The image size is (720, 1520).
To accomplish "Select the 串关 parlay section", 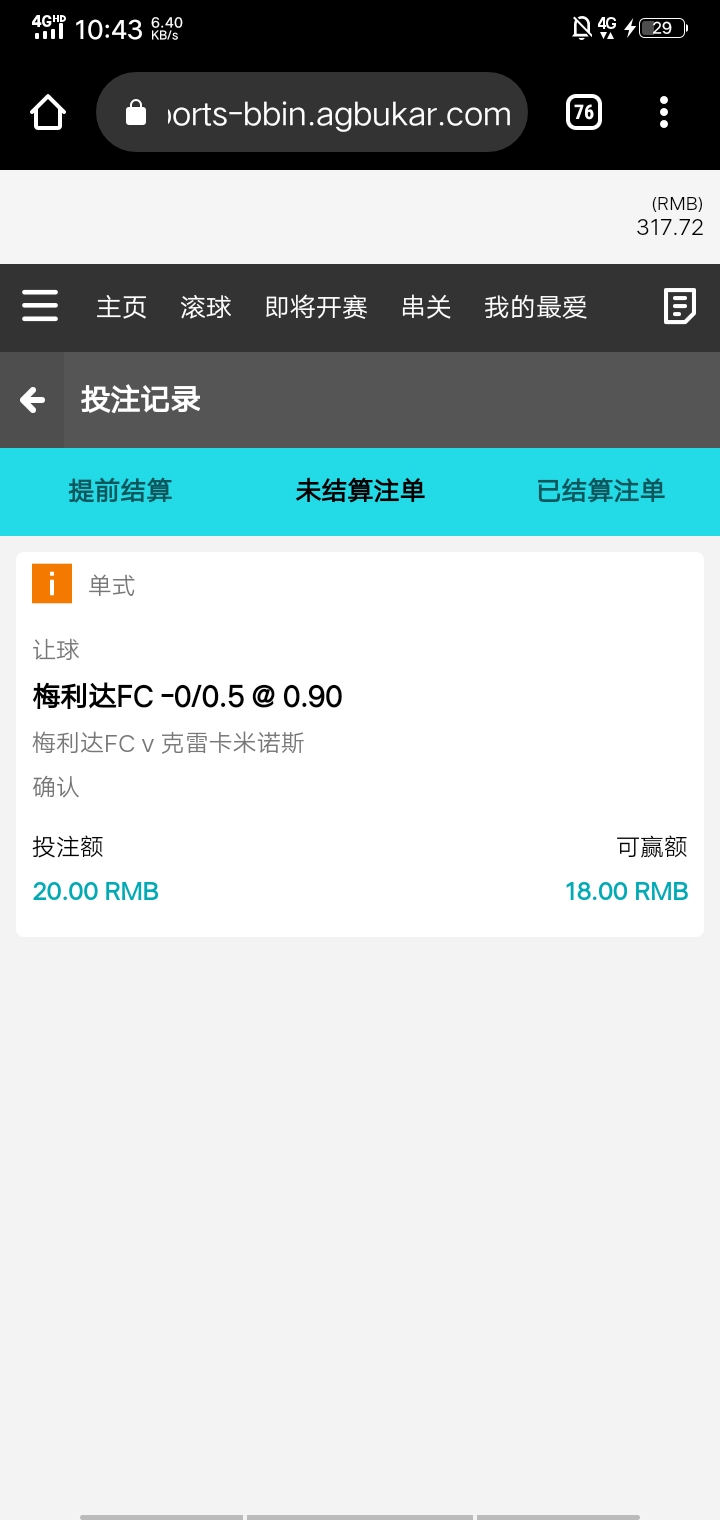I will coord(426,307).
